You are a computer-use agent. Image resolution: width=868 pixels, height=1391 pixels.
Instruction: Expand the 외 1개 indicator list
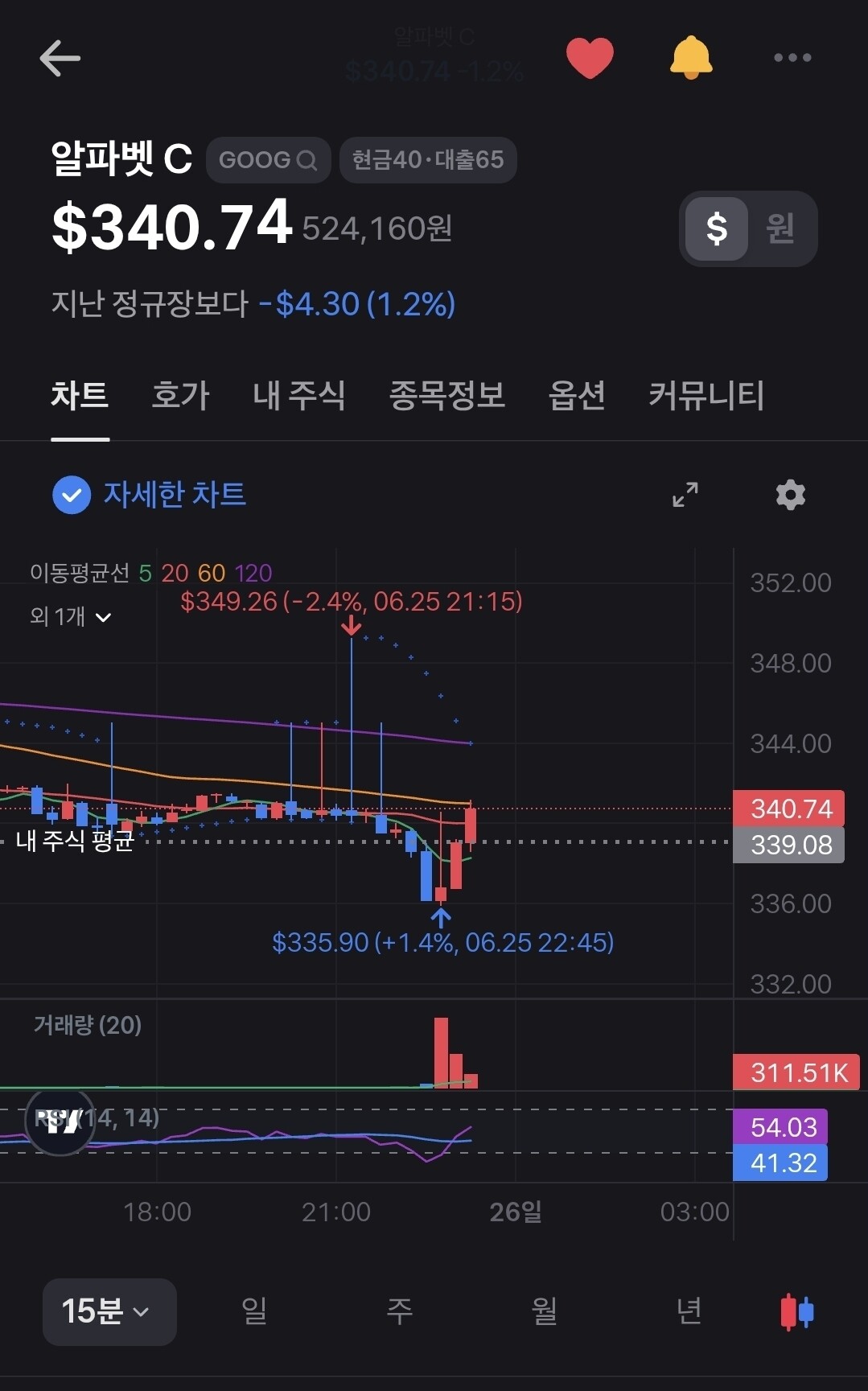pos(71,617)
